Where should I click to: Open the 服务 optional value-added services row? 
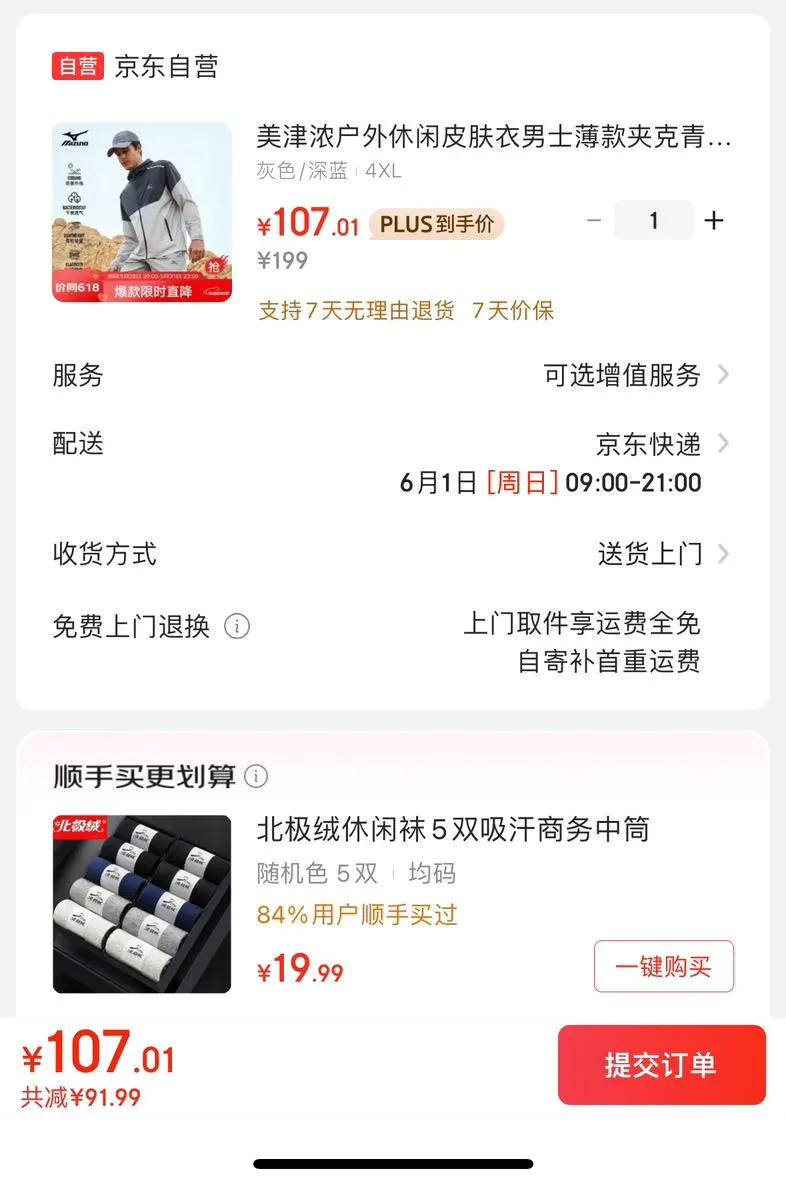pos(391,375)
